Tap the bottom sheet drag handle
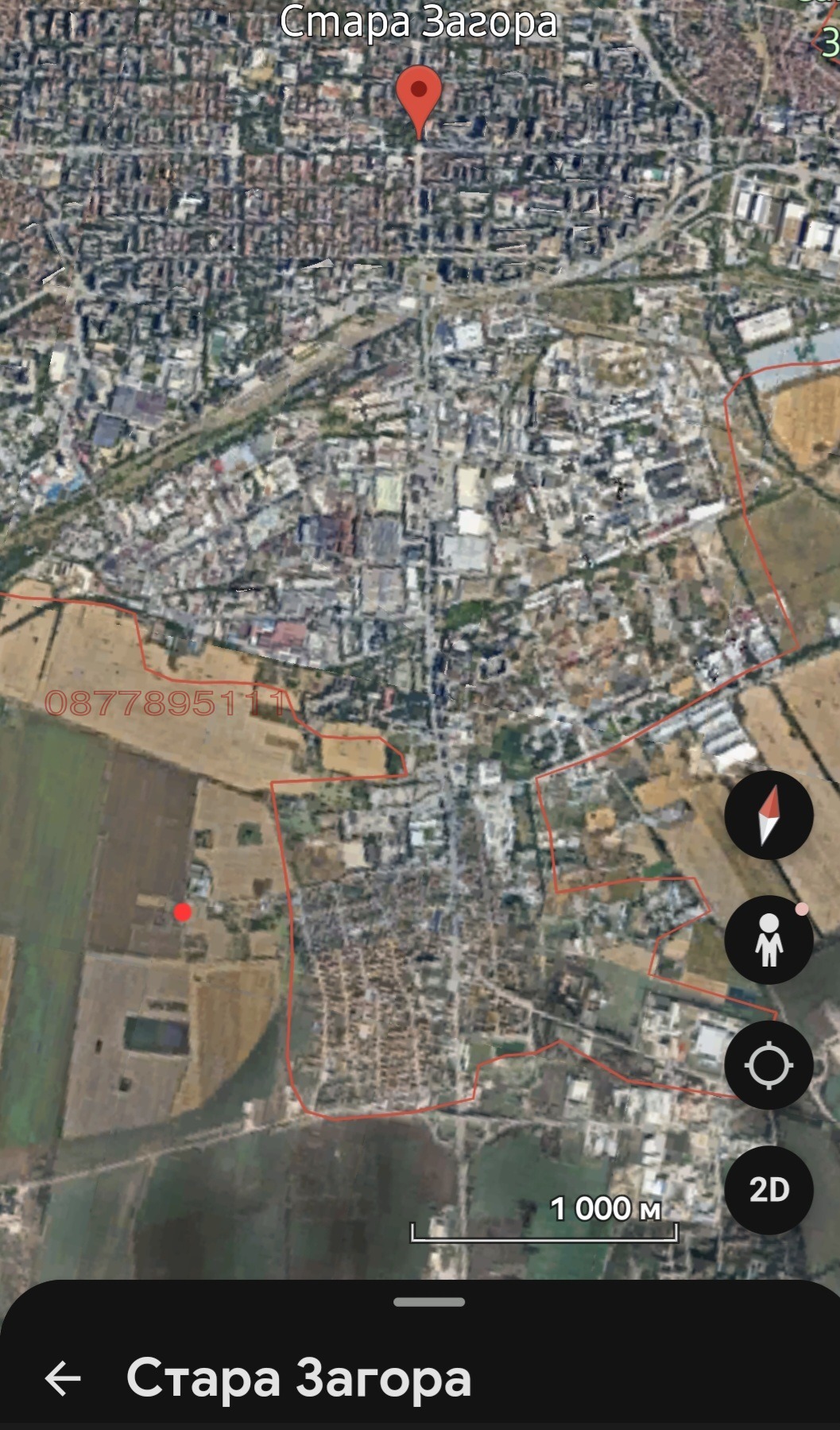840x1430 pixels. pyautogui.click(x=428, y=1302)
